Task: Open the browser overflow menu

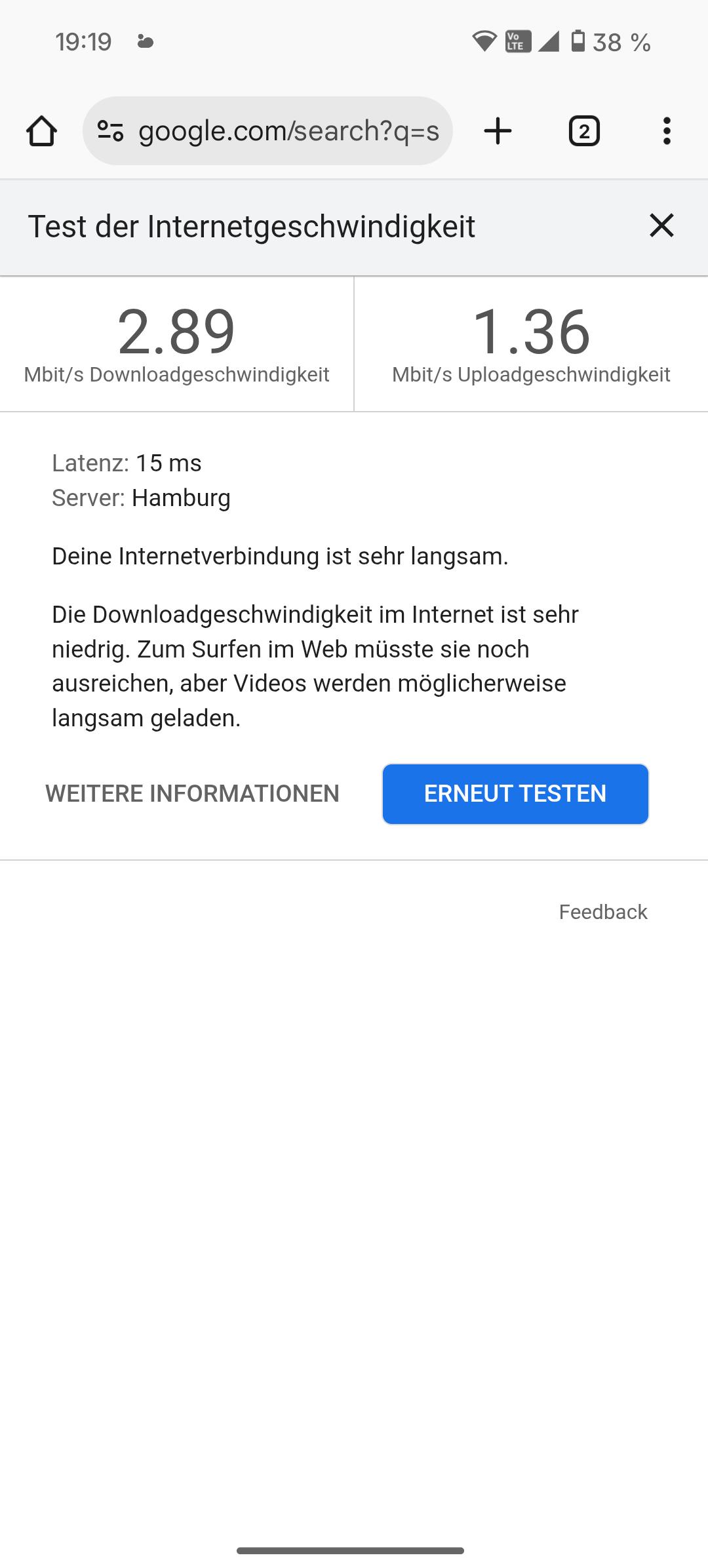Action: click(667, 131)
